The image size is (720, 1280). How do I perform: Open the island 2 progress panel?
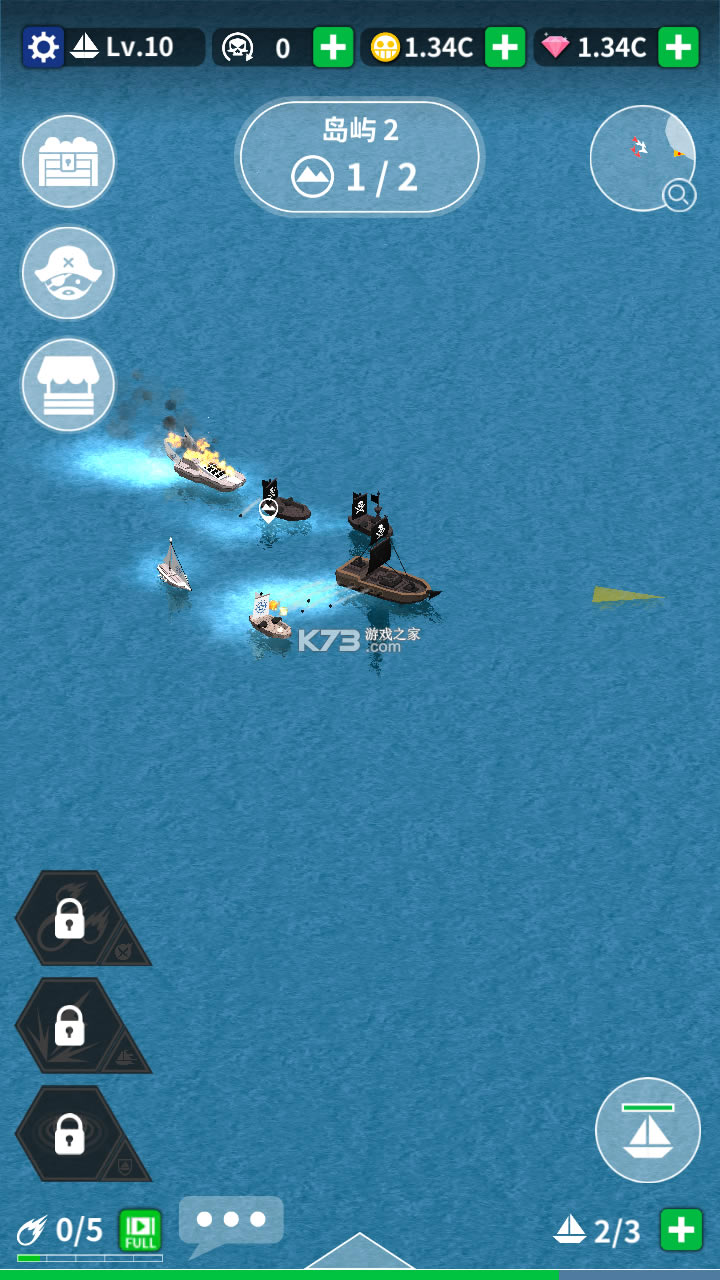pos(359,158)
